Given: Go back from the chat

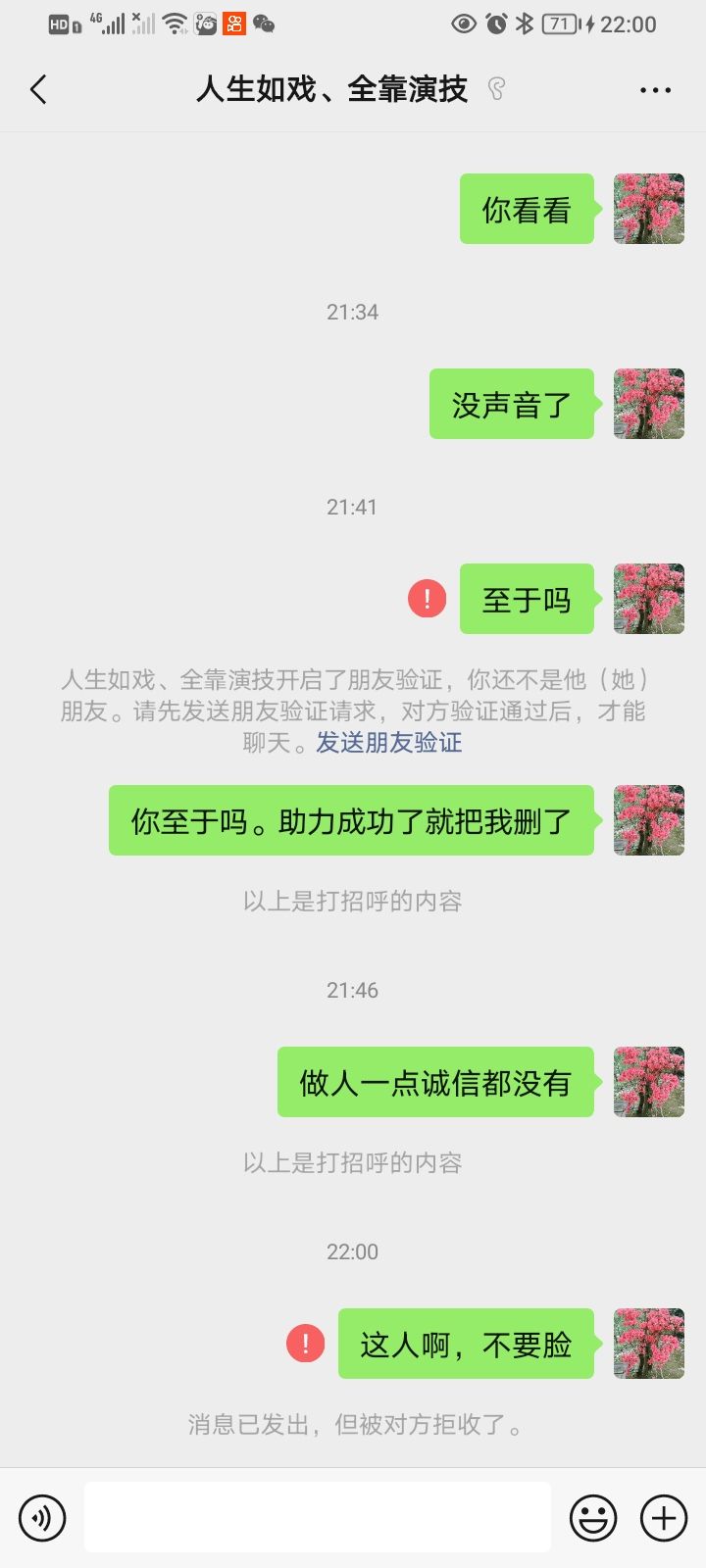Looking at the screenshot, I should [38, 90].
